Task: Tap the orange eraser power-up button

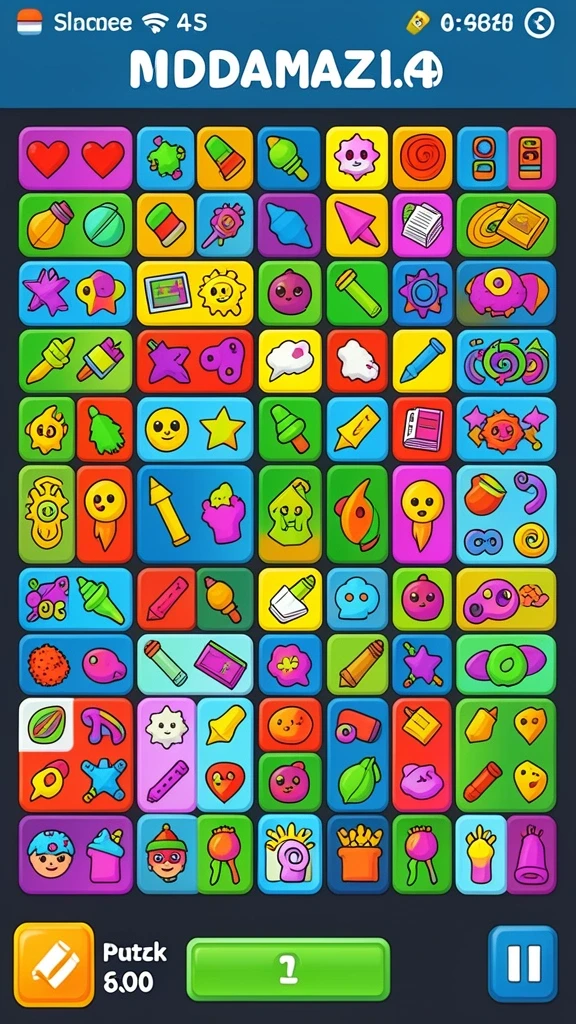Action: pyautogui.click(x=54, y=964)
